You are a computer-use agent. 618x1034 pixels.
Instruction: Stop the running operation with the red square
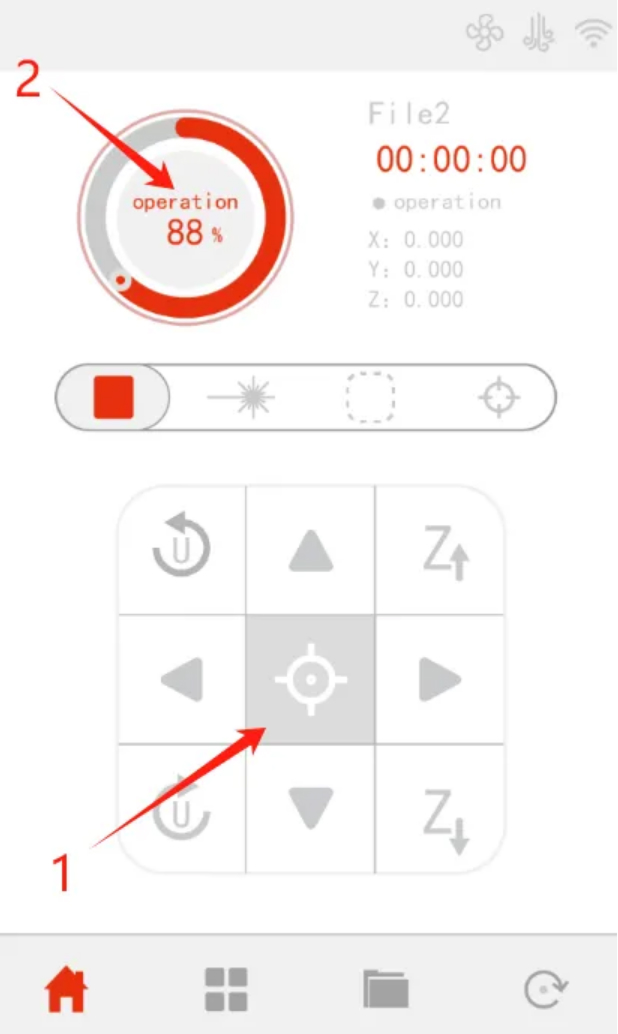113,398
